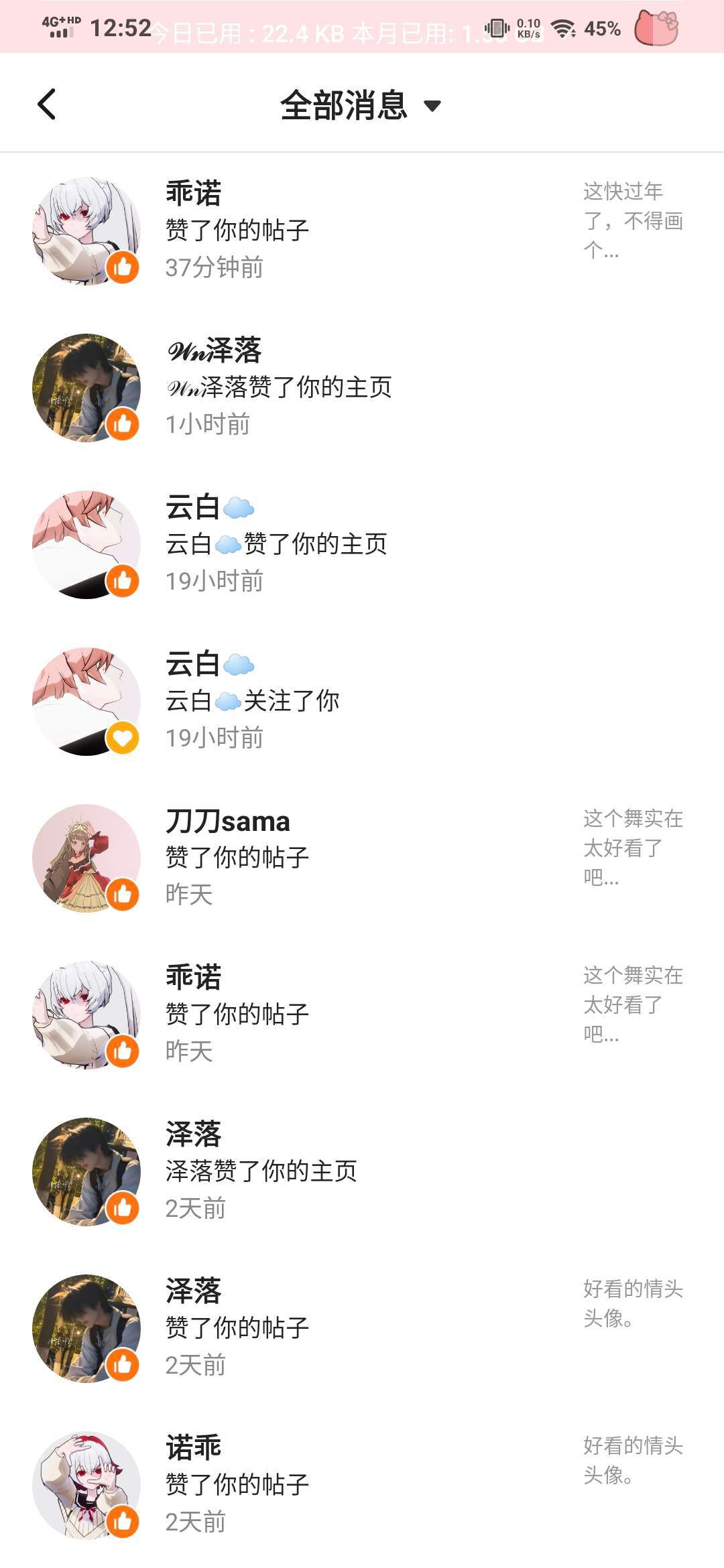724x1568 pixels.
Task: Open 乖诺's like notification from 37分钟前
Action: click(362, 231)
